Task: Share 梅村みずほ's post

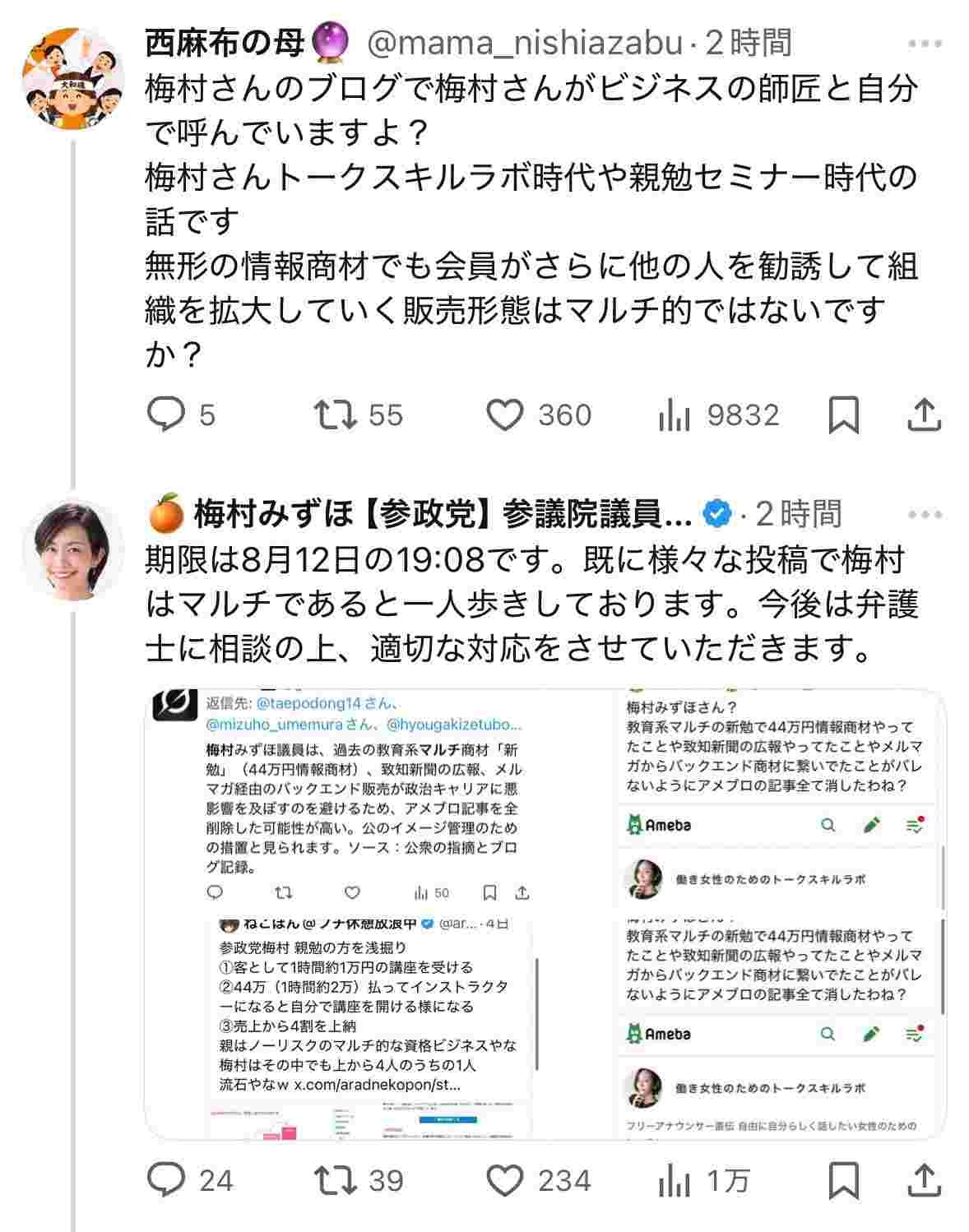Action: click(924, 1182)
